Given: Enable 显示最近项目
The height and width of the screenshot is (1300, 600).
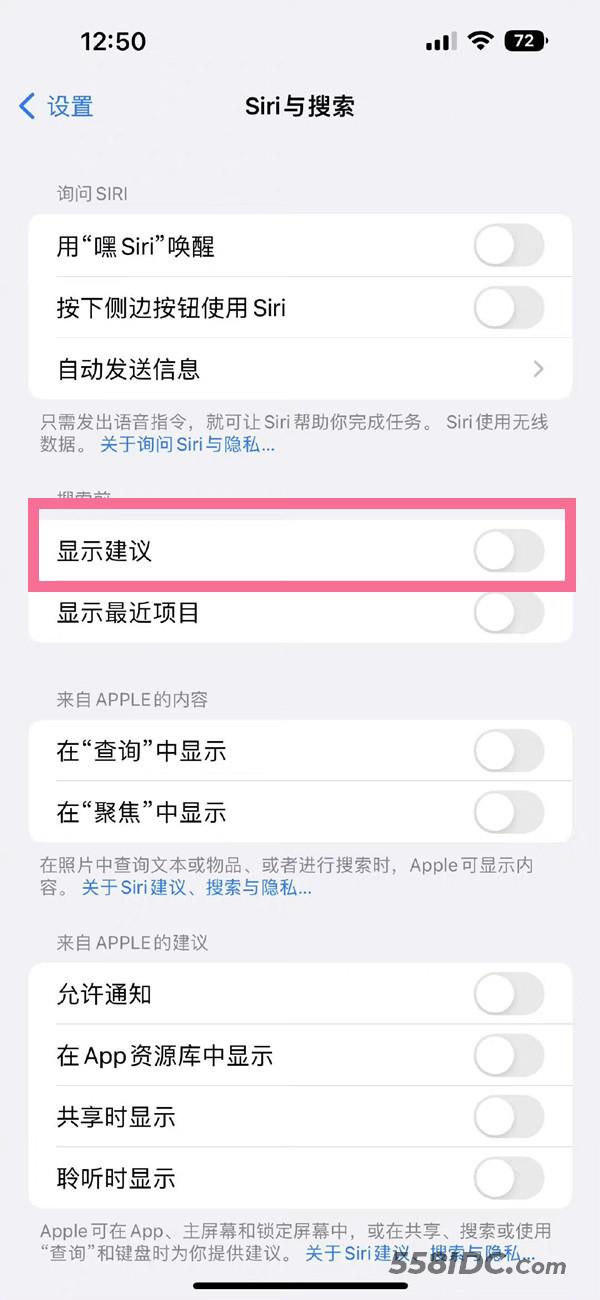Looking at the screenshot, I should click(510, 612).
